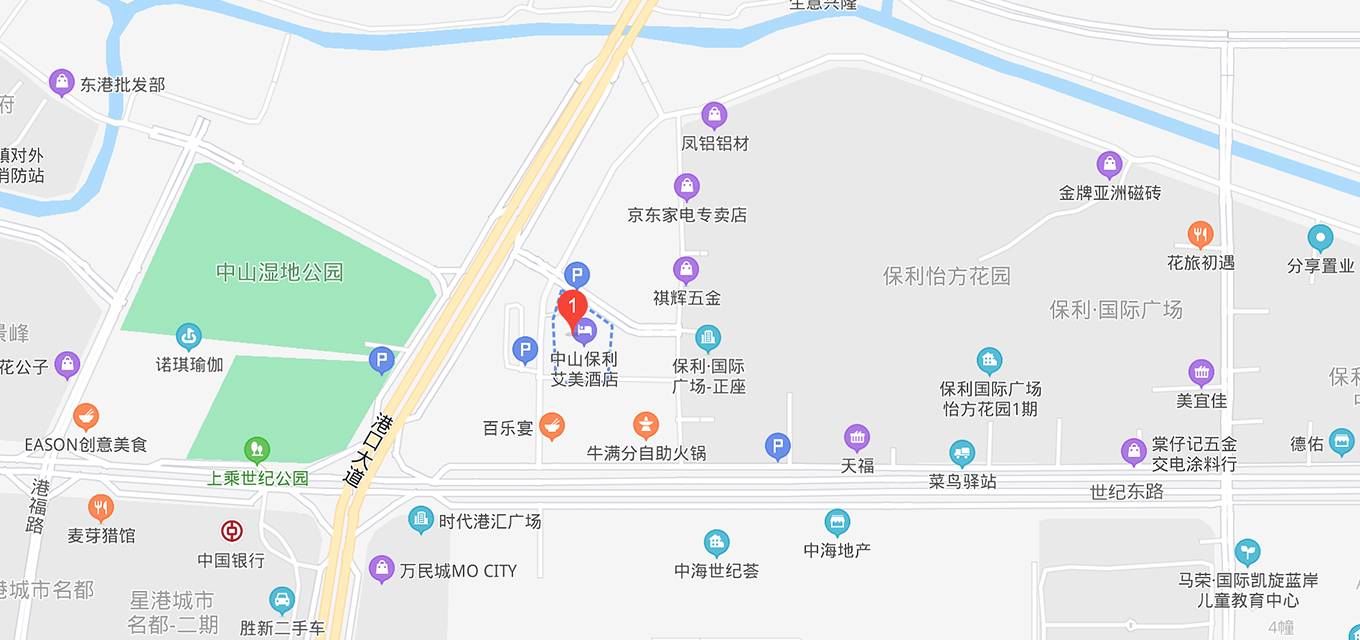Tap the 京东家电专卖店 marker
Image resolution: width=1360 pixels, height=640 pixels.
pos(686,187)
